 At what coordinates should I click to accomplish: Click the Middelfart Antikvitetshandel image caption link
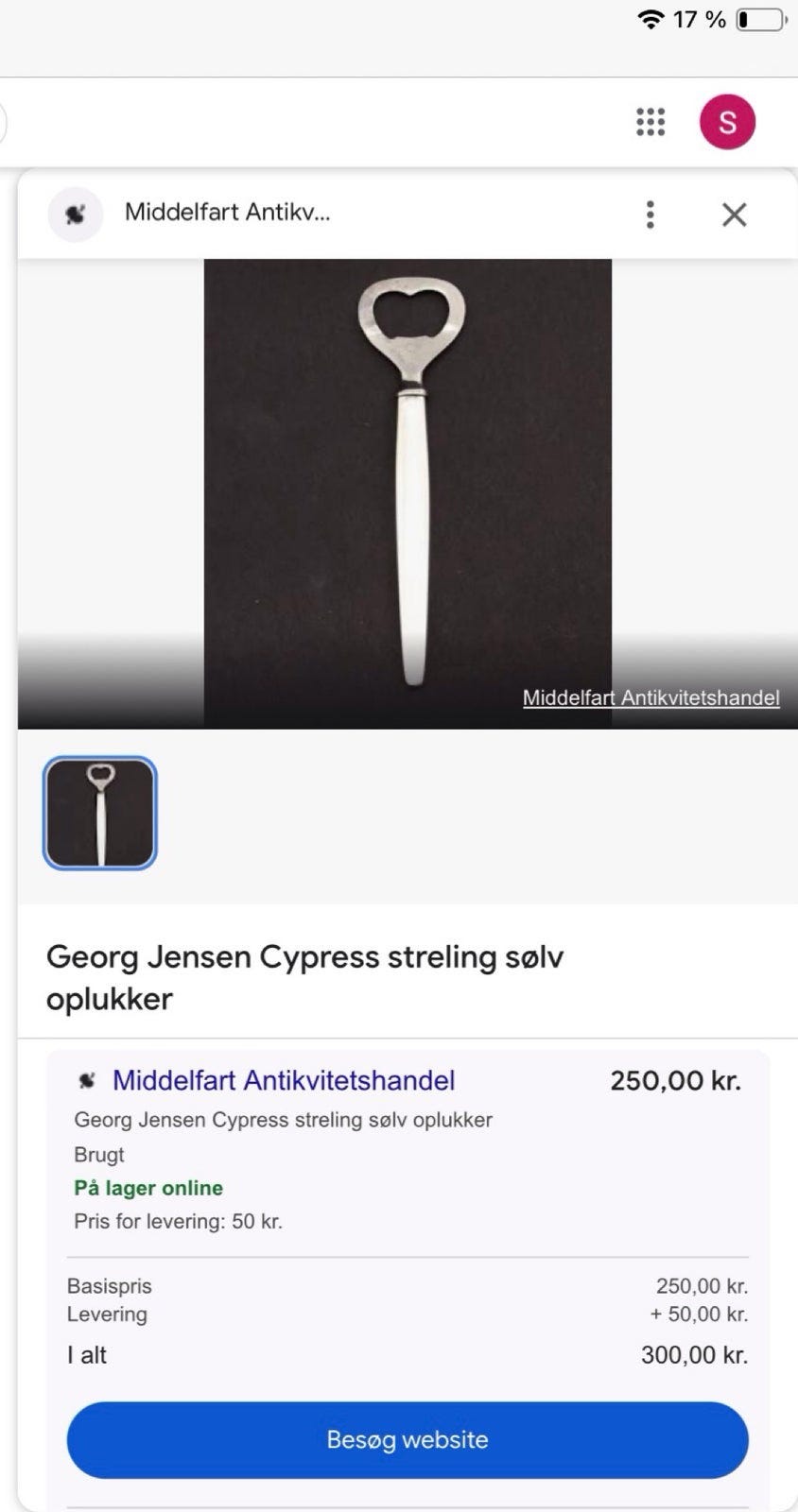click(x=651, y=697)
